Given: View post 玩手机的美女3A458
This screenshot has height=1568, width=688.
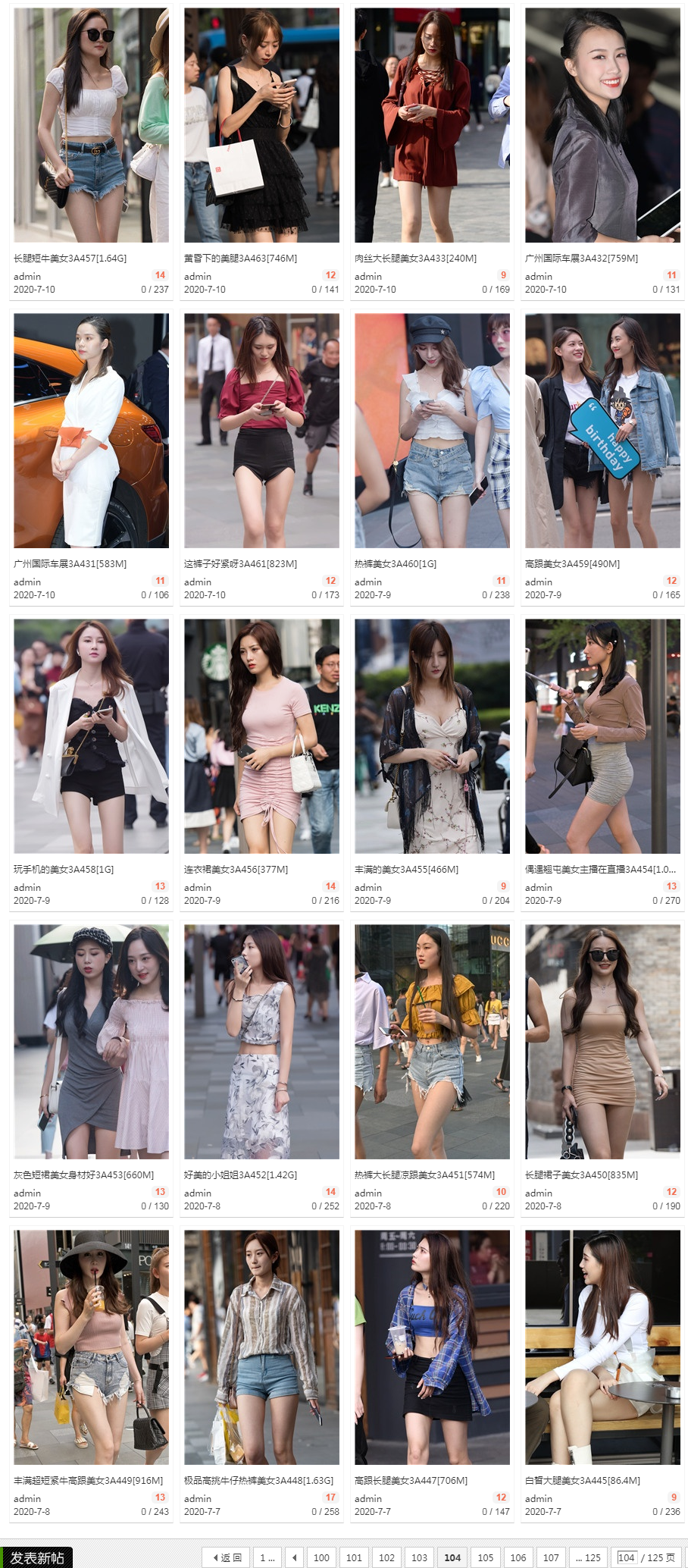Looking at the screenshot, I should point(64,870).
